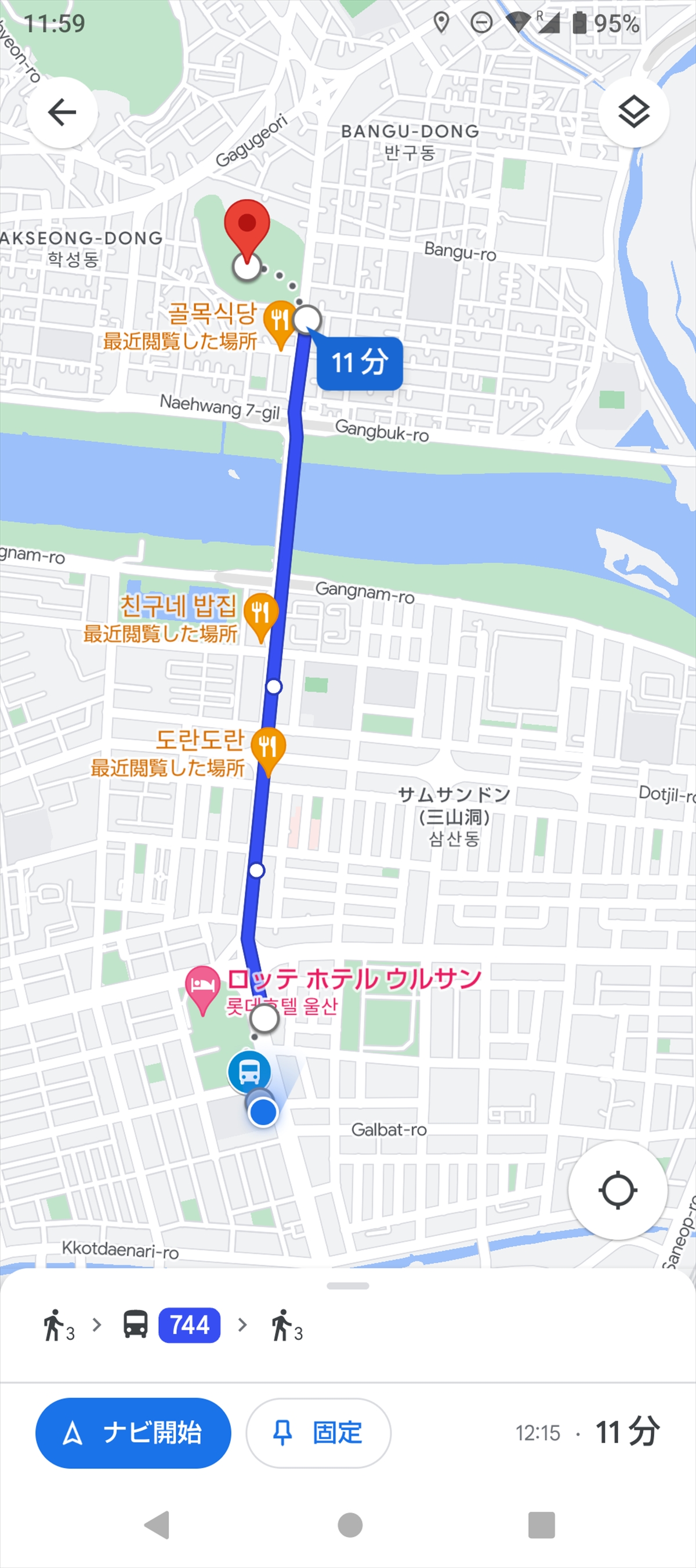Tap the bus stop icon on route
The image size is (696, 1568).
(x=249, y=1071)
